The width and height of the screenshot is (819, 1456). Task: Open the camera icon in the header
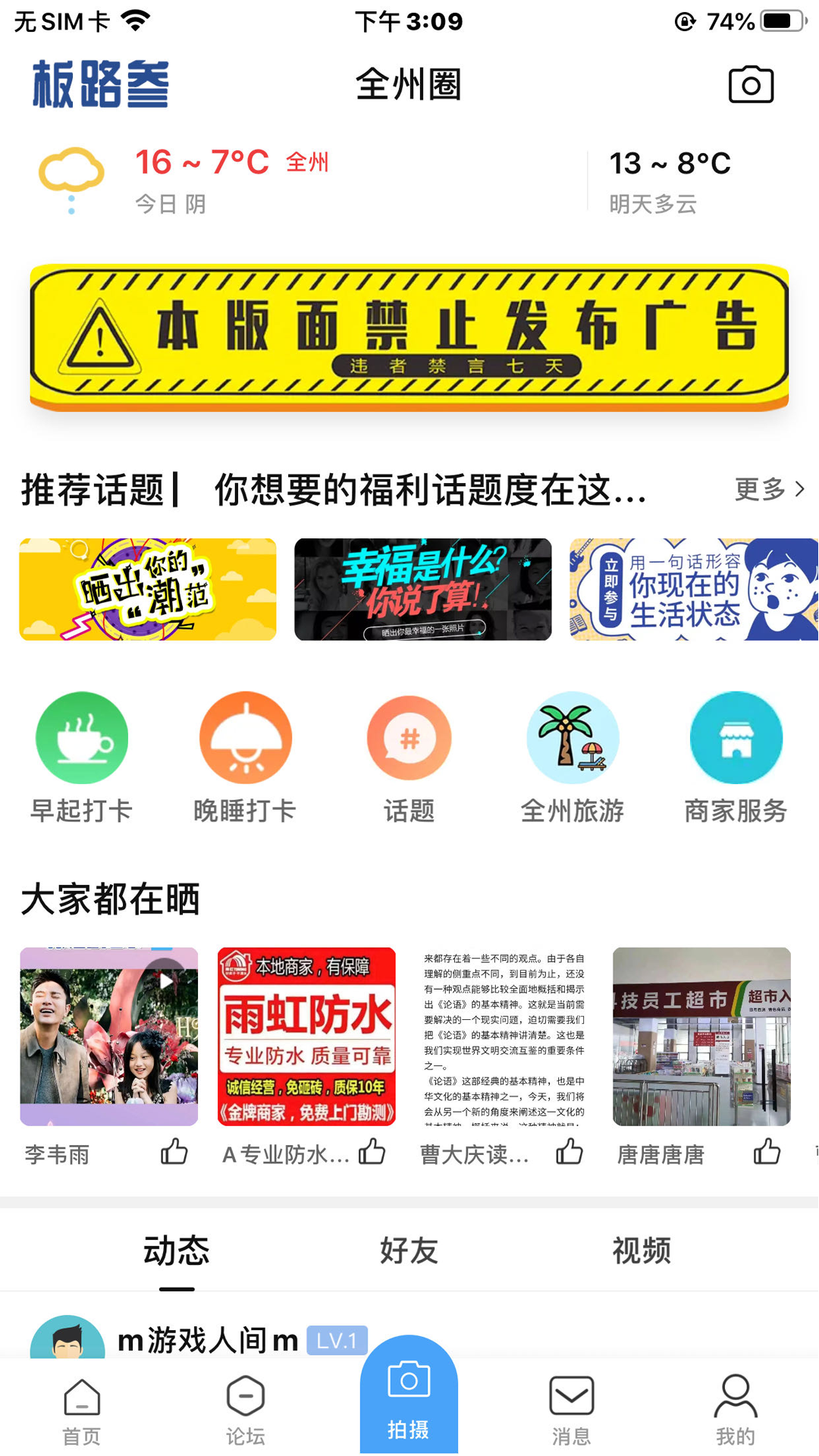tap(751, 84)
